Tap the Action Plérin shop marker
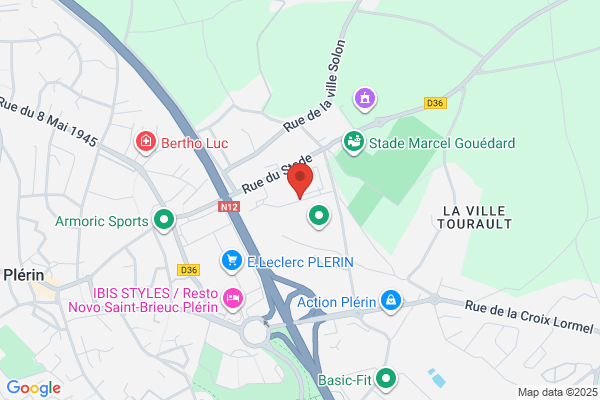Image resolution: width=600 pixels, height=400 pixels. tap(391, 301)
